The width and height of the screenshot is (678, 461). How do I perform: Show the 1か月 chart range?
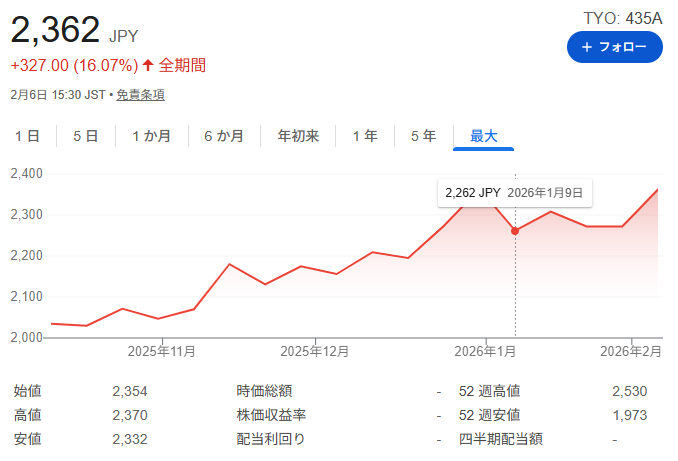151,136
